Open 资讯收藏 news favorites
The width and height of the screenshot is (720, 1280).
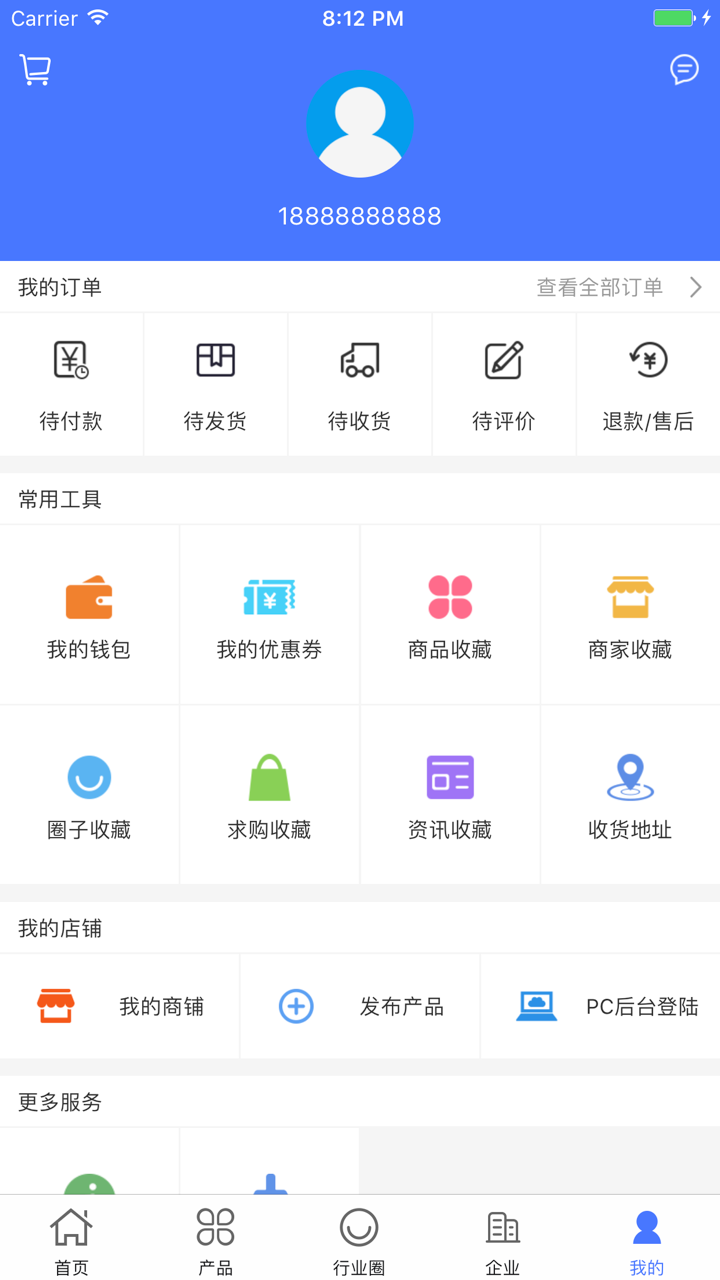tap(449, 794)
